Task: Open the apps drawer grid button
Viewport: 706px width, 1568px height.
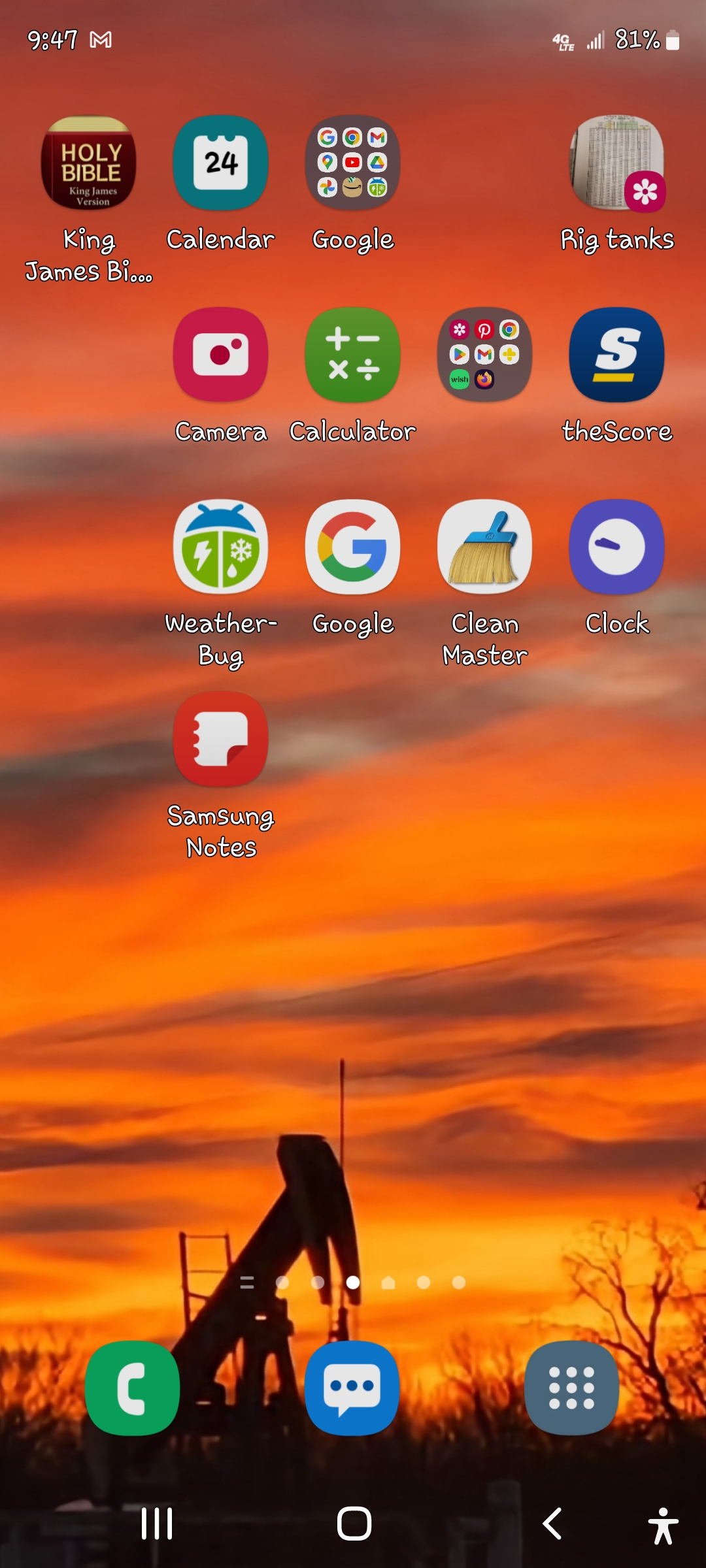Action: tap(572, 1388)
